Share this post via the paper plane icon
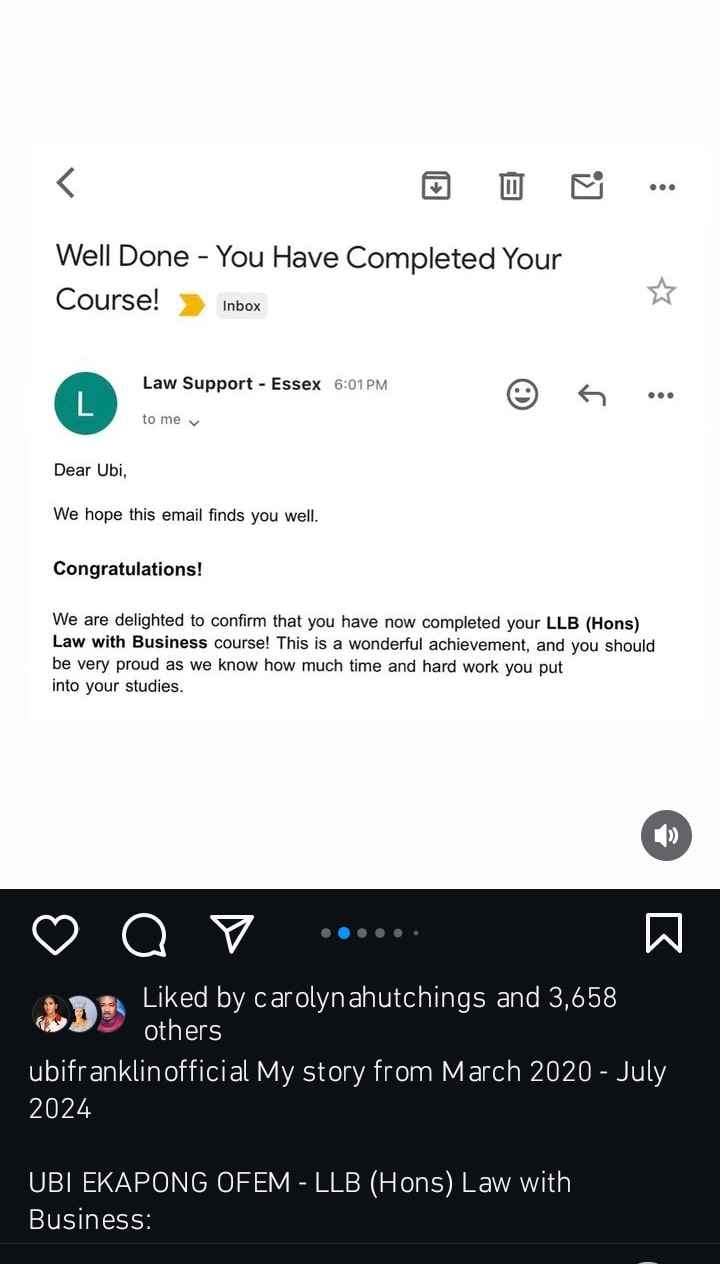The height and width of the screenshot is (1264, 720). click(x=232, y=934)
